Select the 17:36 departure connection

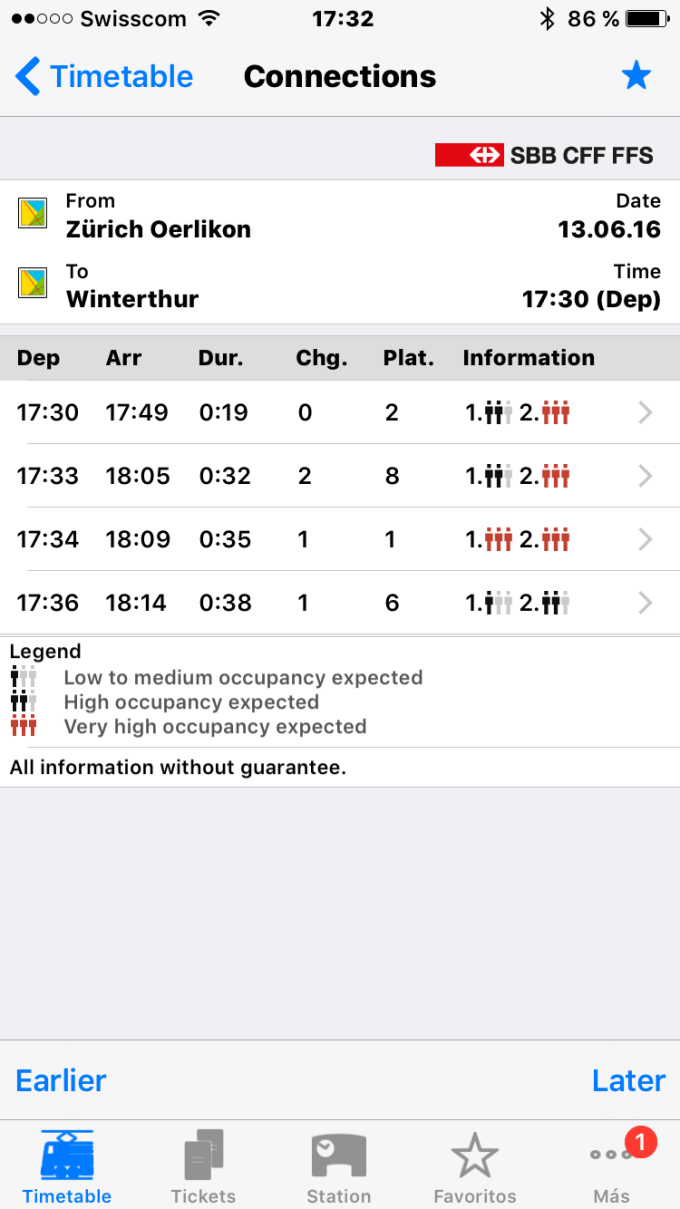[x=340, y=603]
